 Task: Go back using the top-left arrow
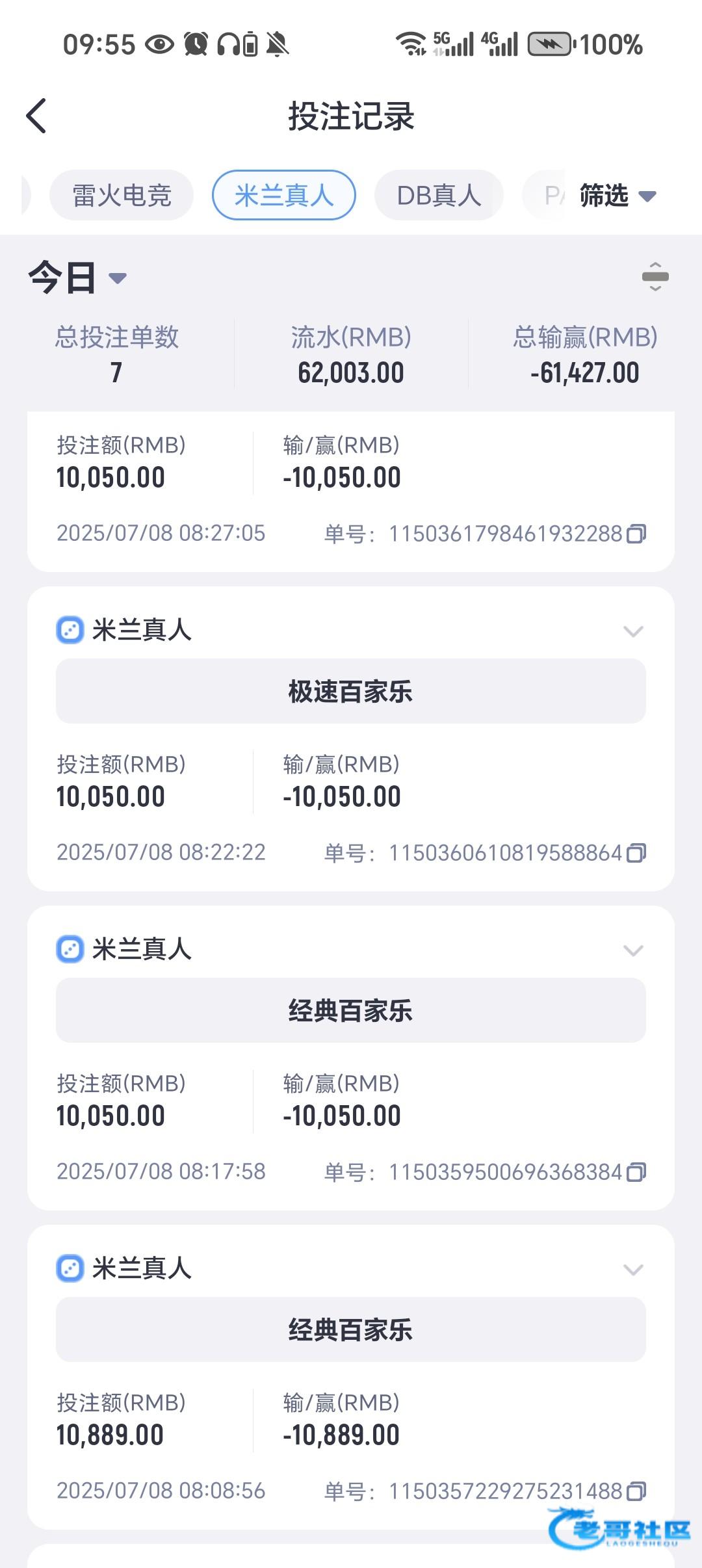(x=36, y=116)
